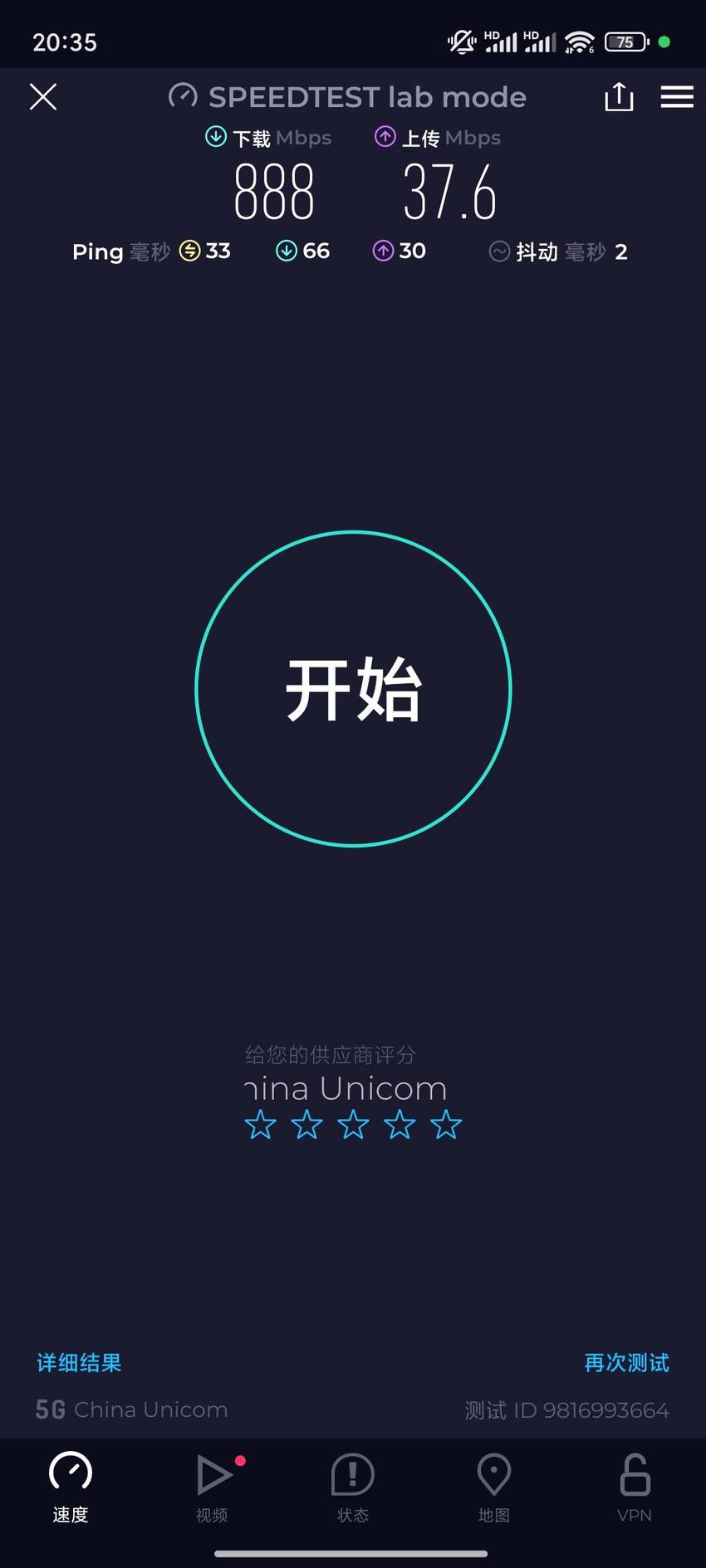Tap 再次测试 to test again
This screenshot has height=1568, width=706.
click(627, 1363)
